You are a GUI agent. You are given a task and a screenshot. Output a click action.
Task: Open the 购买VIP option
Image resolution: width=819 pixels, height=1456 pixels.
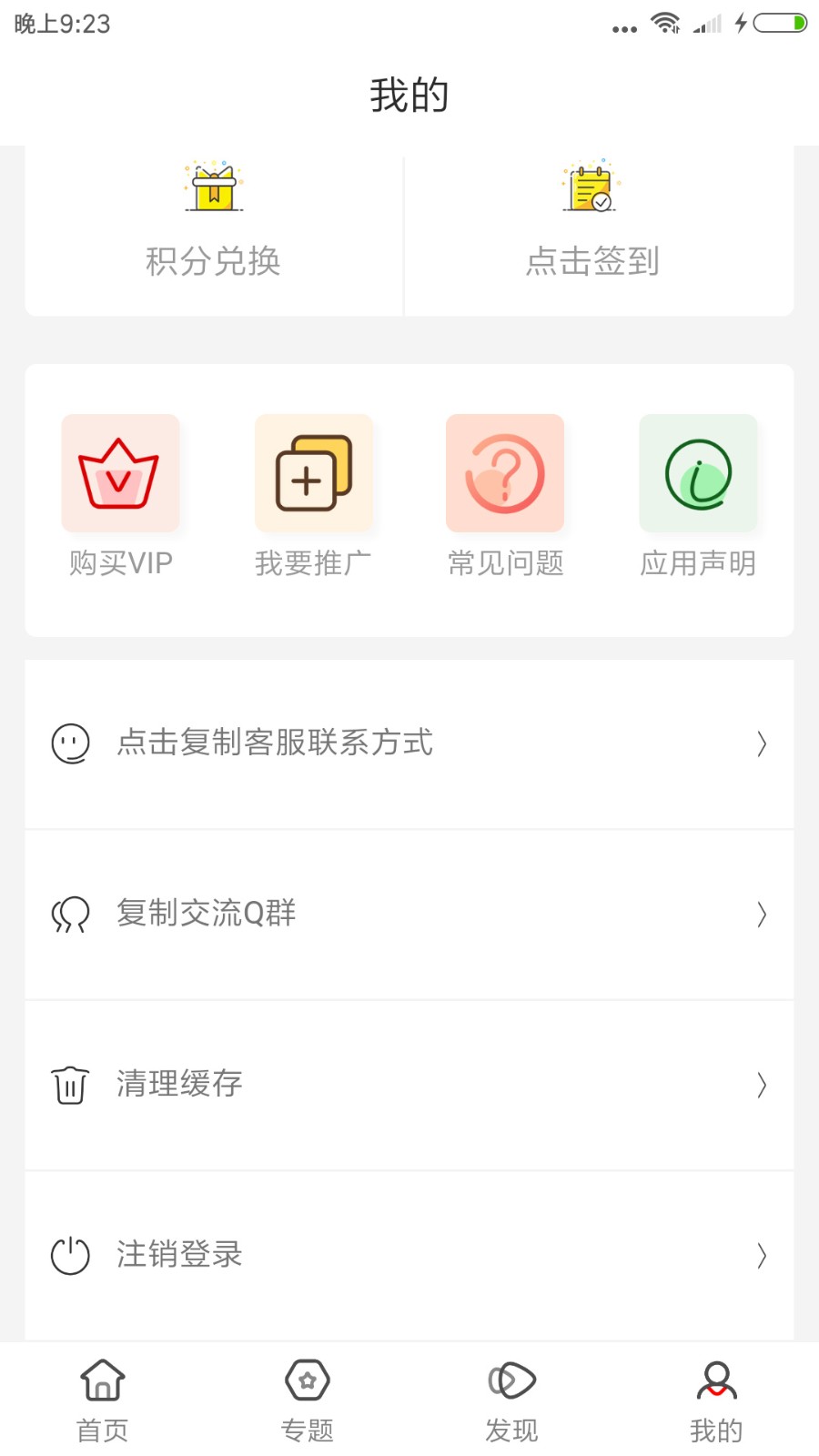tap(120, 497)
